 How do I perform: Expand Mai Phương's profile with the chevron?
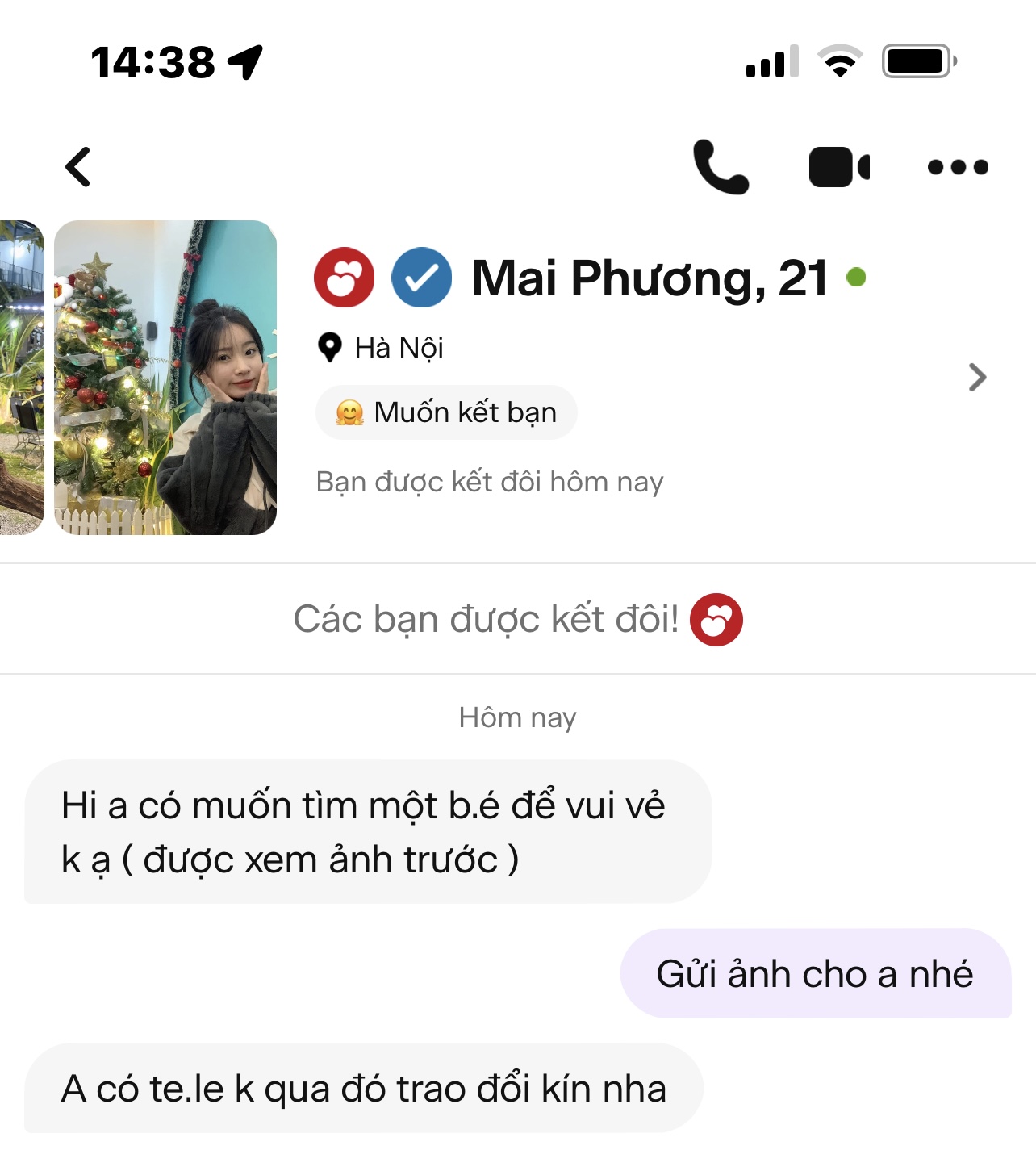pos(977,377)
